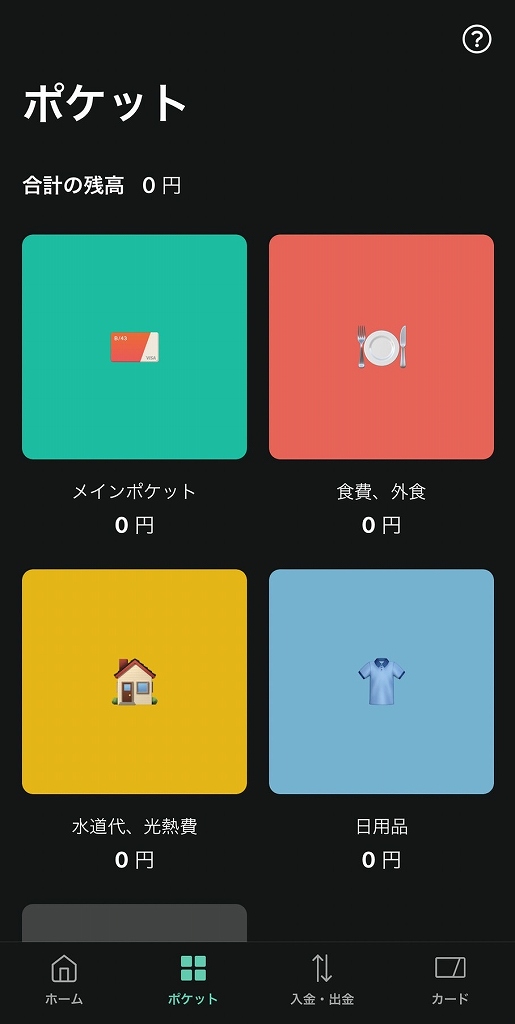Select the ポケット tab
The height and width of the screenshot is (1024, 515).
click(193, 980)
